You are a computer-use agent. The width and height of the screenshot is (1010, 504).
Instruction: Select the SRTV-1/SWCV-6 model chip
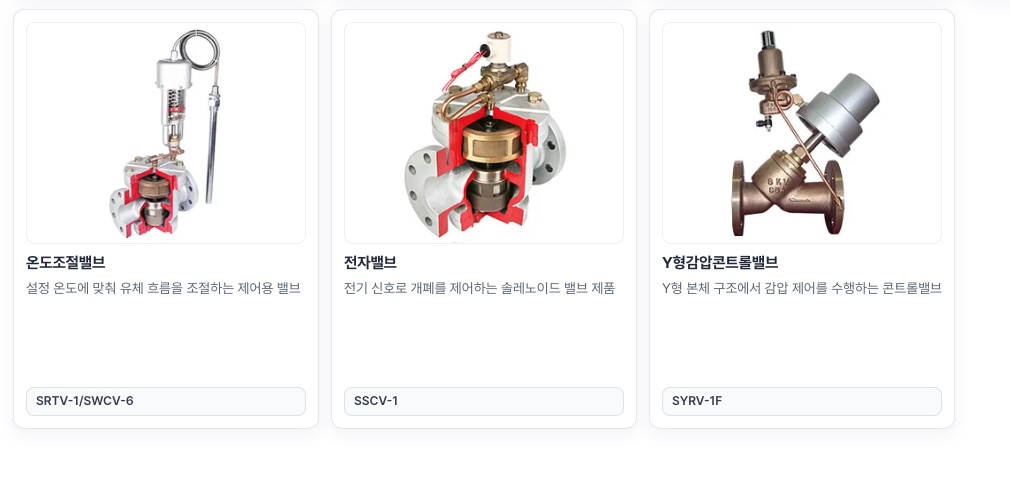tap(166, 401)
